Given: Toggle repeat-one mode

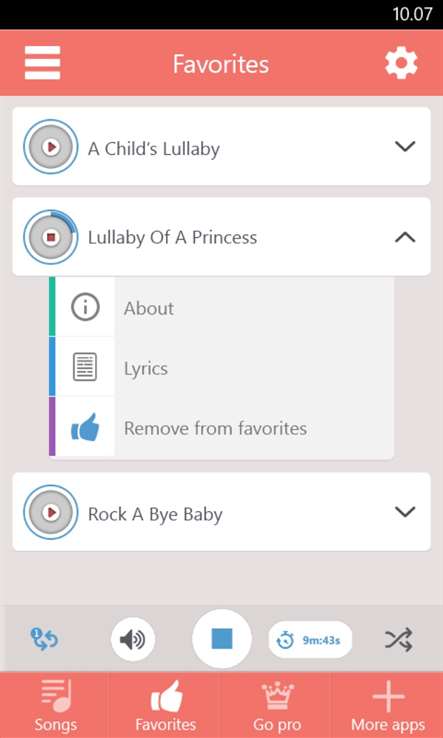Looking at the screenshot, I should (x=44, y=639).
